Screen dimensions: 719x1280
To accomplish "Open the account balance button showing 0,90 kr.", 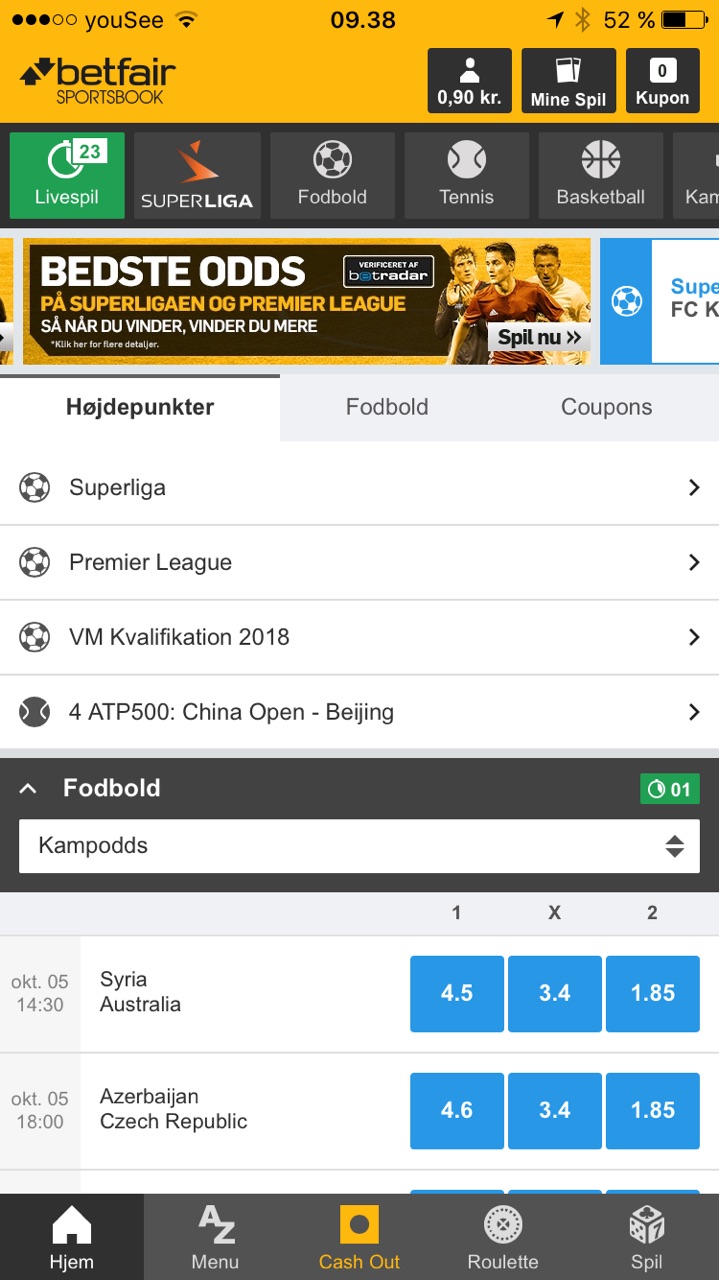I will click(469, 81).
